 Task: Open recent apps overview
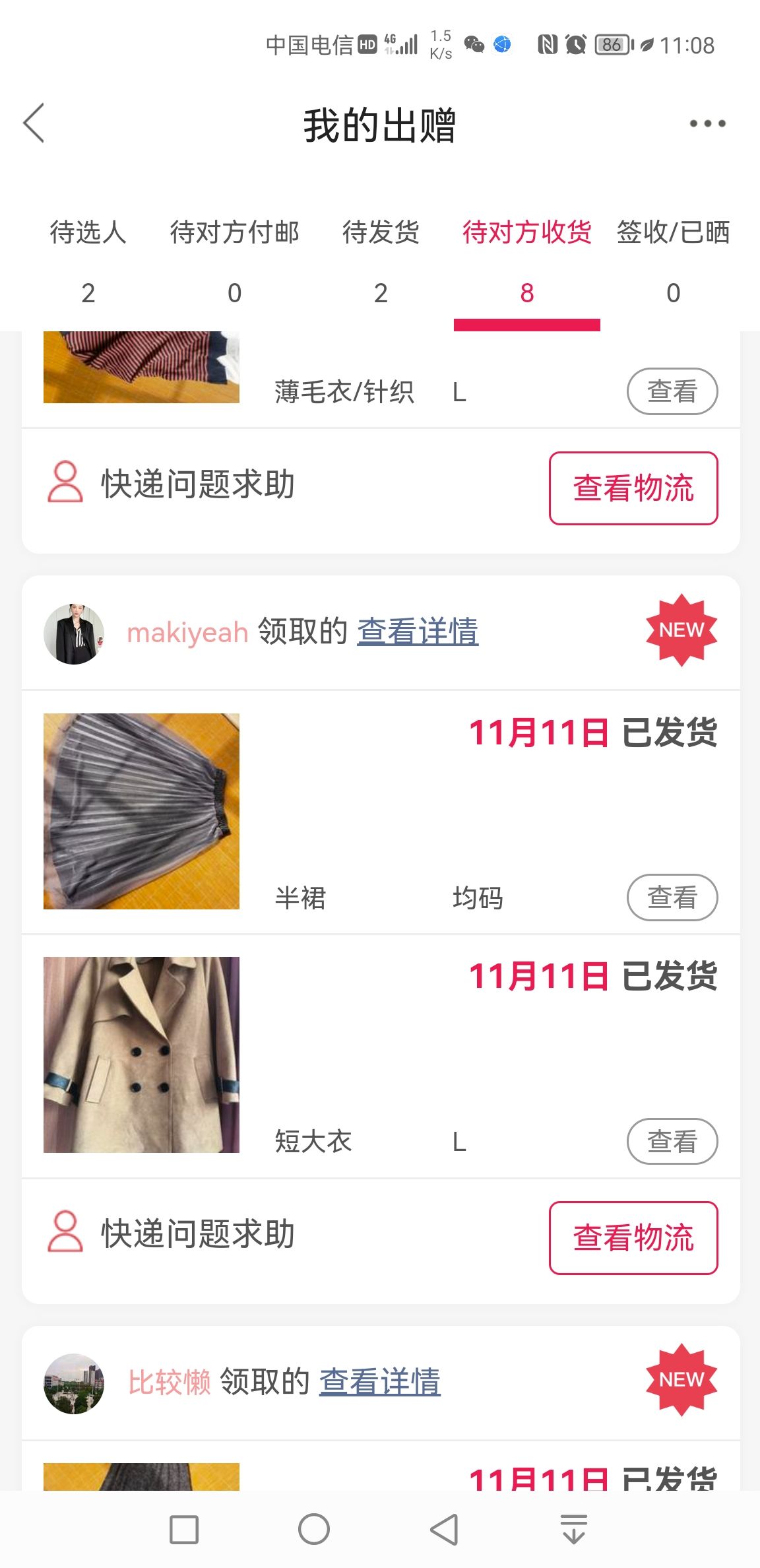pos(184,1529)
